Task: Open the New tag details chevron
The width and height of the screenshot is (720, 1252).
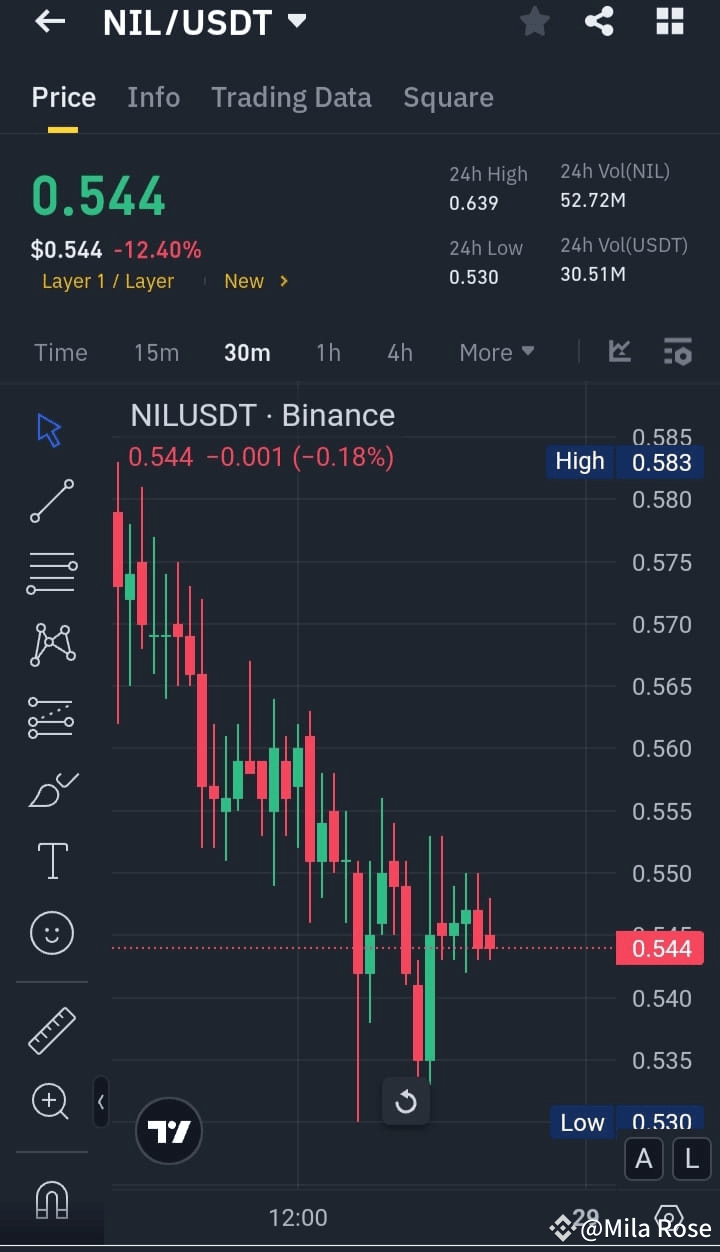Action: pyautogui.click(x=284, y=281)
